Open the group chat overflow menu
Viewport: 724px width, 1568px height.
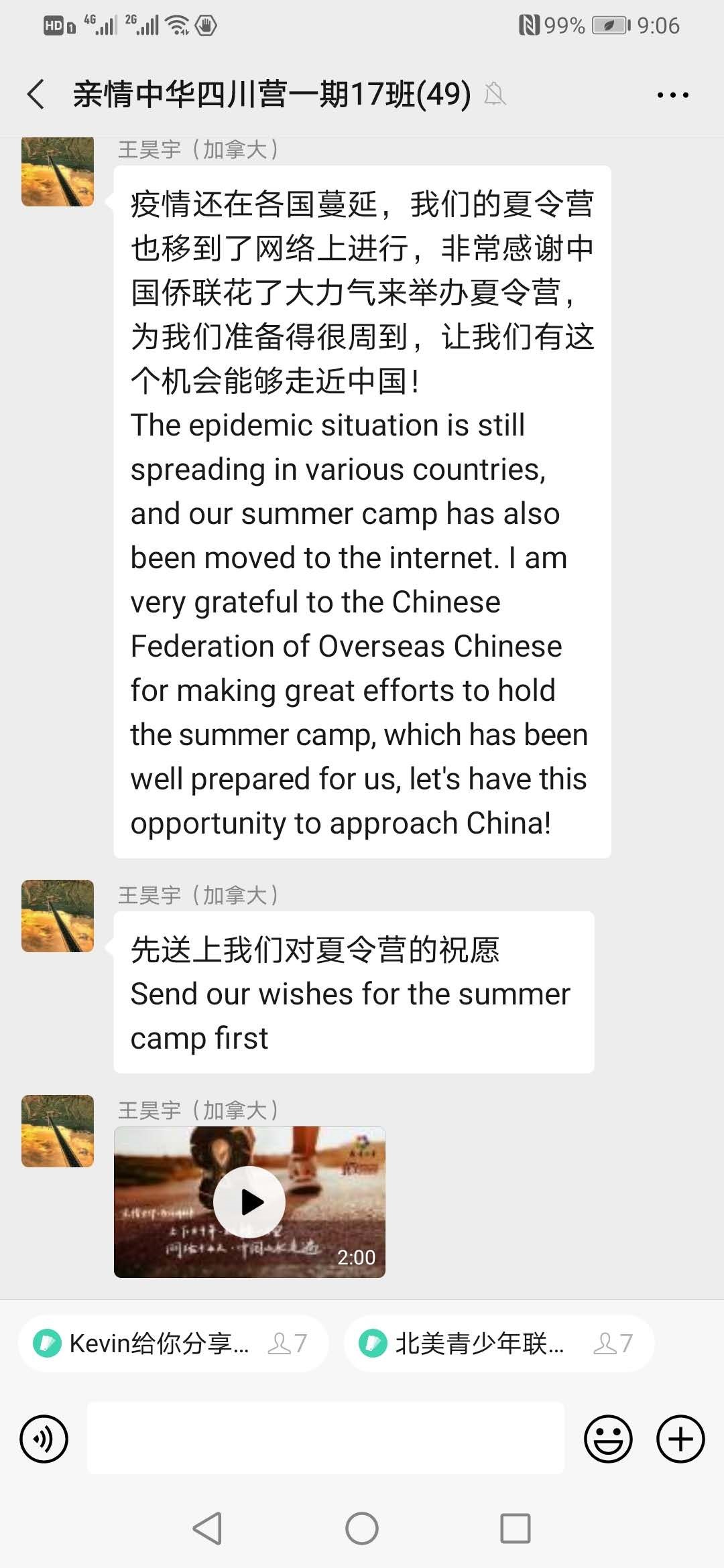click(672, 95)
